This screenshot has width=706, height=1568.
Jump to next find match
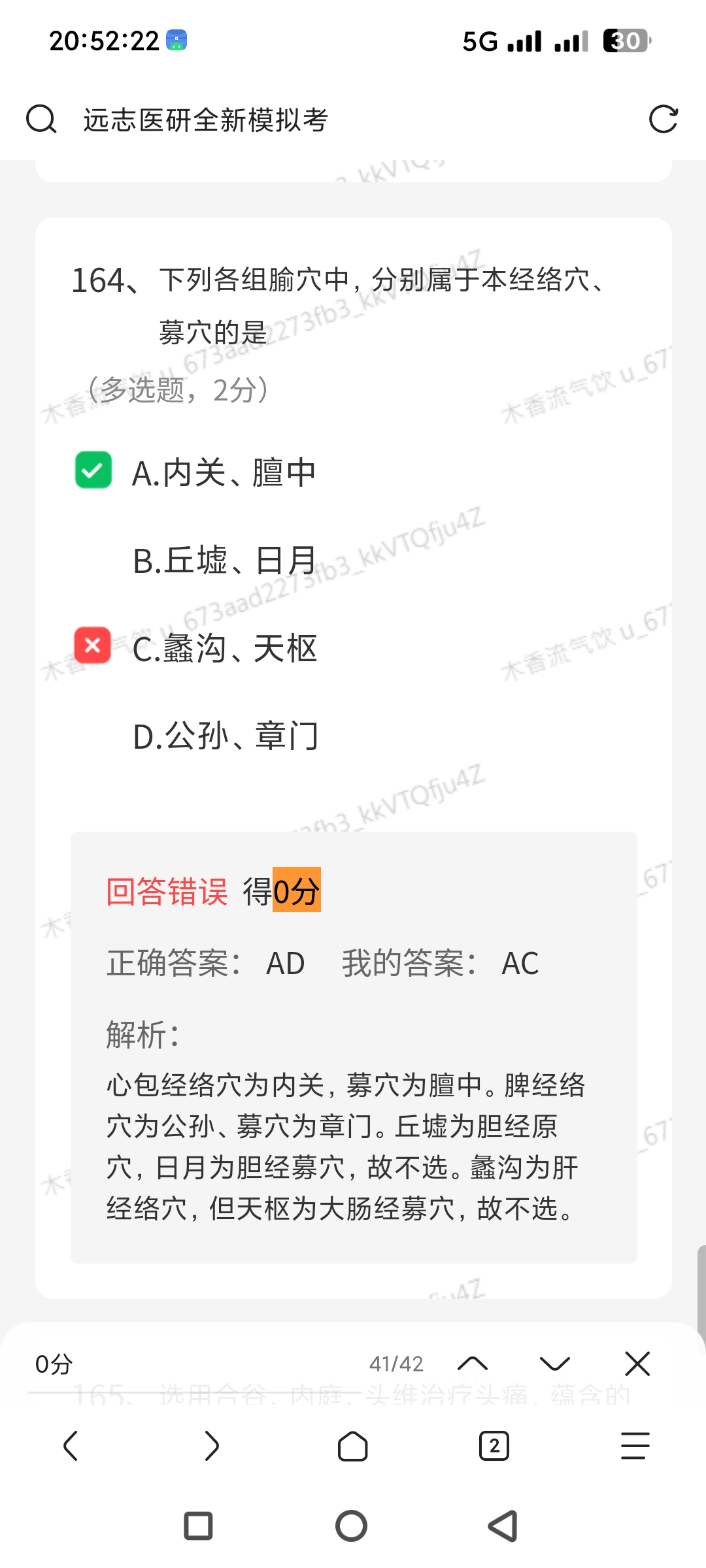click(555, 1364)
